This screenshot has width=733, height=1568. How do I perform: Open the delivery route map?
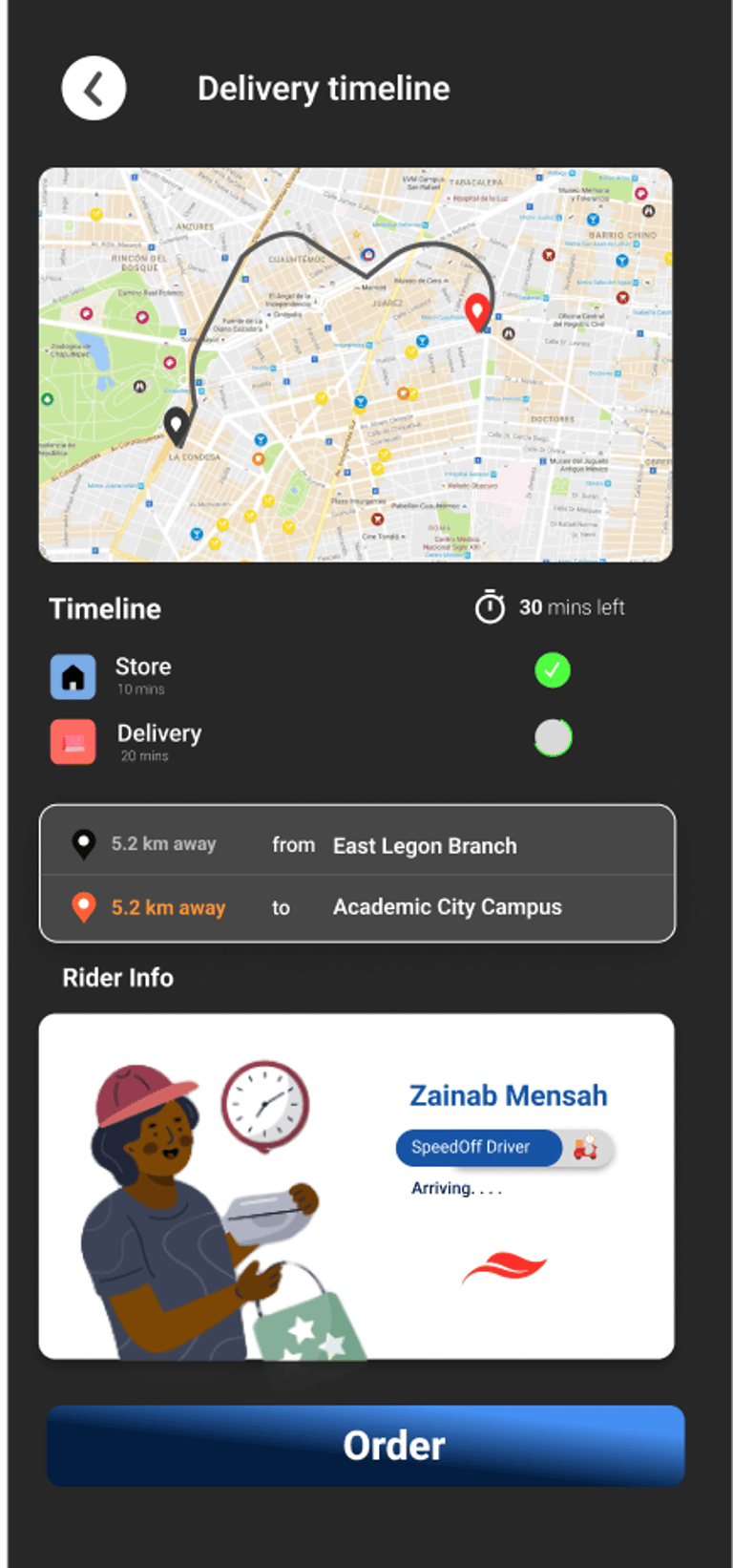click(x=355, y=365)
